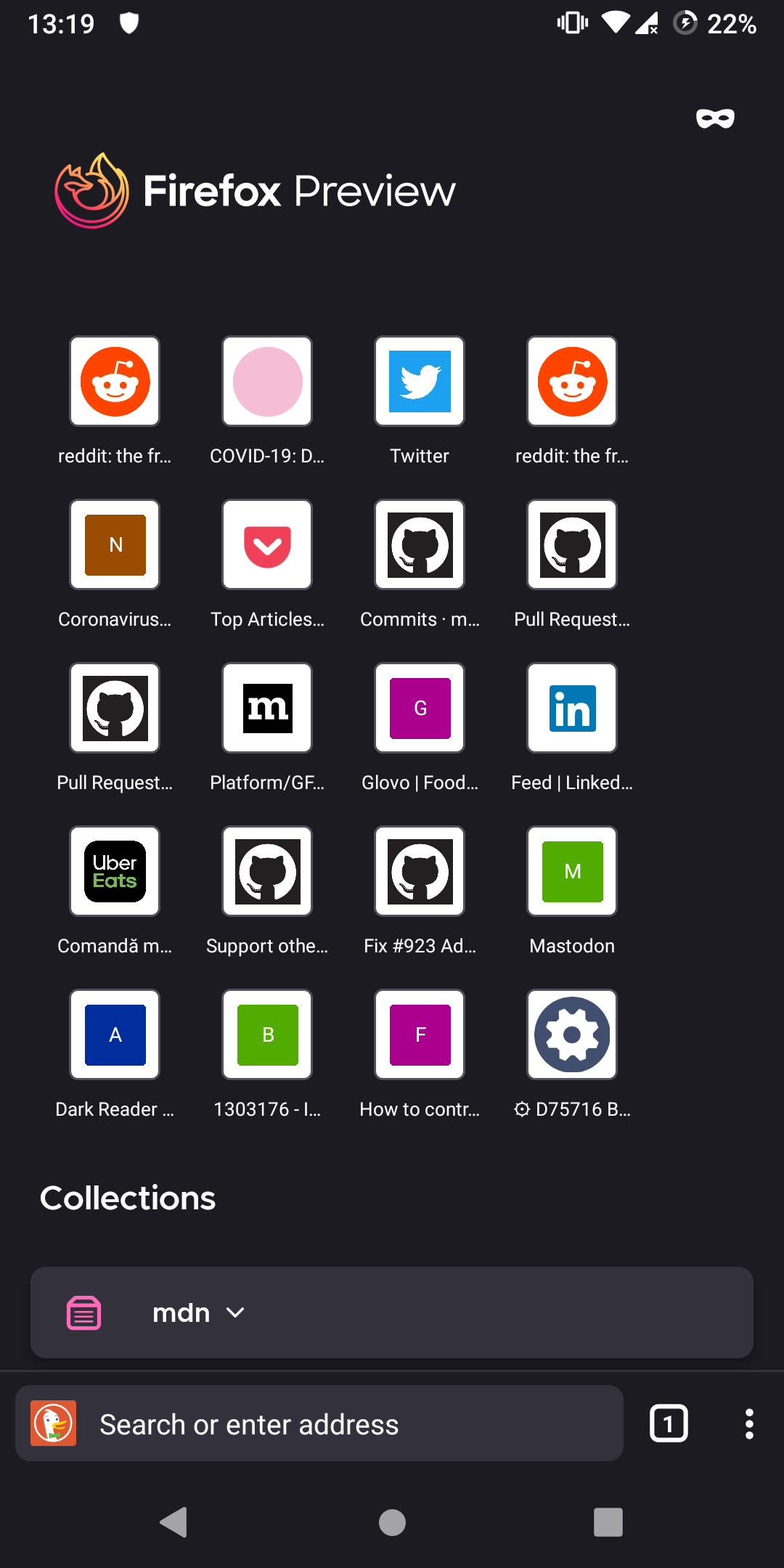
Task: Open Fix #923 GitHub shortcut
Action: (420, 872)
